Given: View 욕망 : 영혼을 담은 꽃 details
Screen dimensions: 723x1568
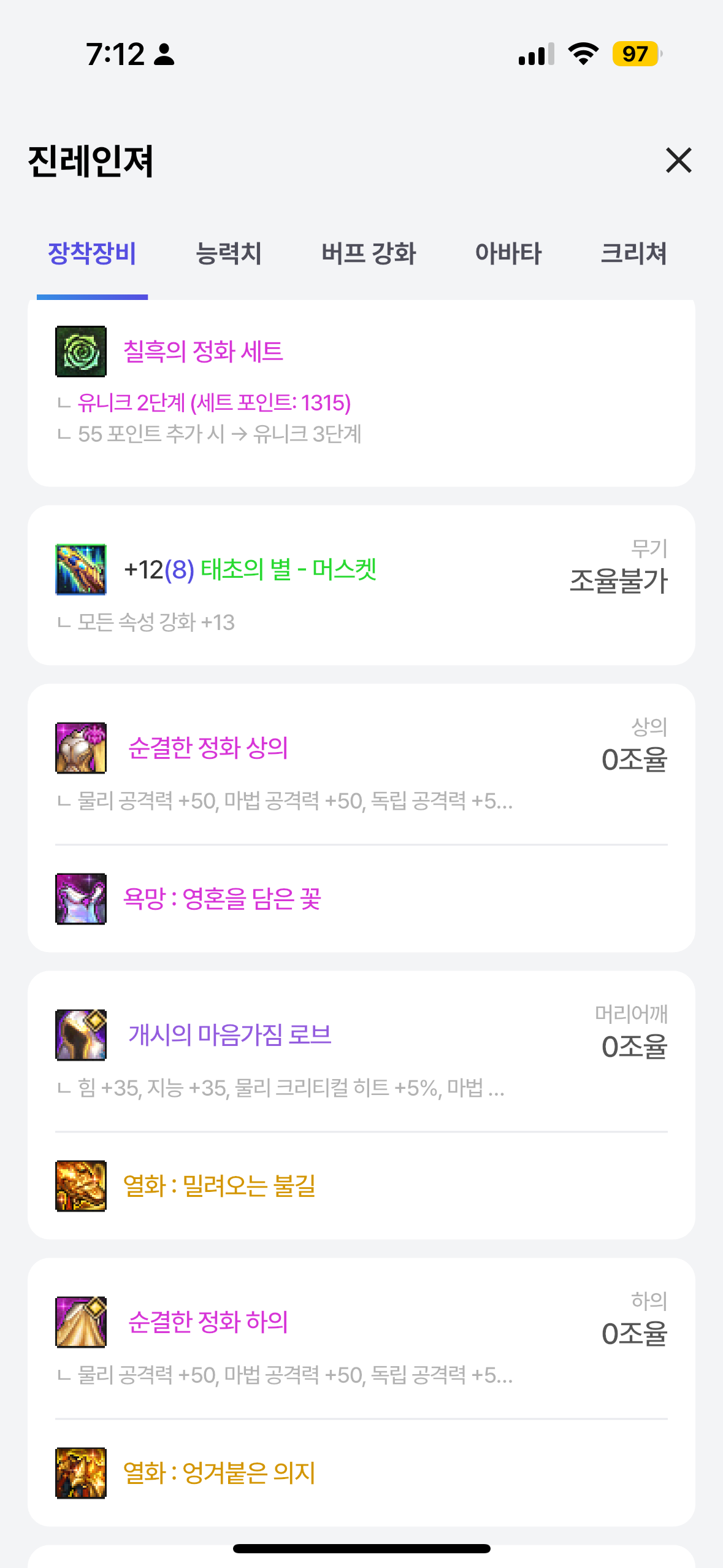Looking at the screenshot, I should tap(222, 899).
